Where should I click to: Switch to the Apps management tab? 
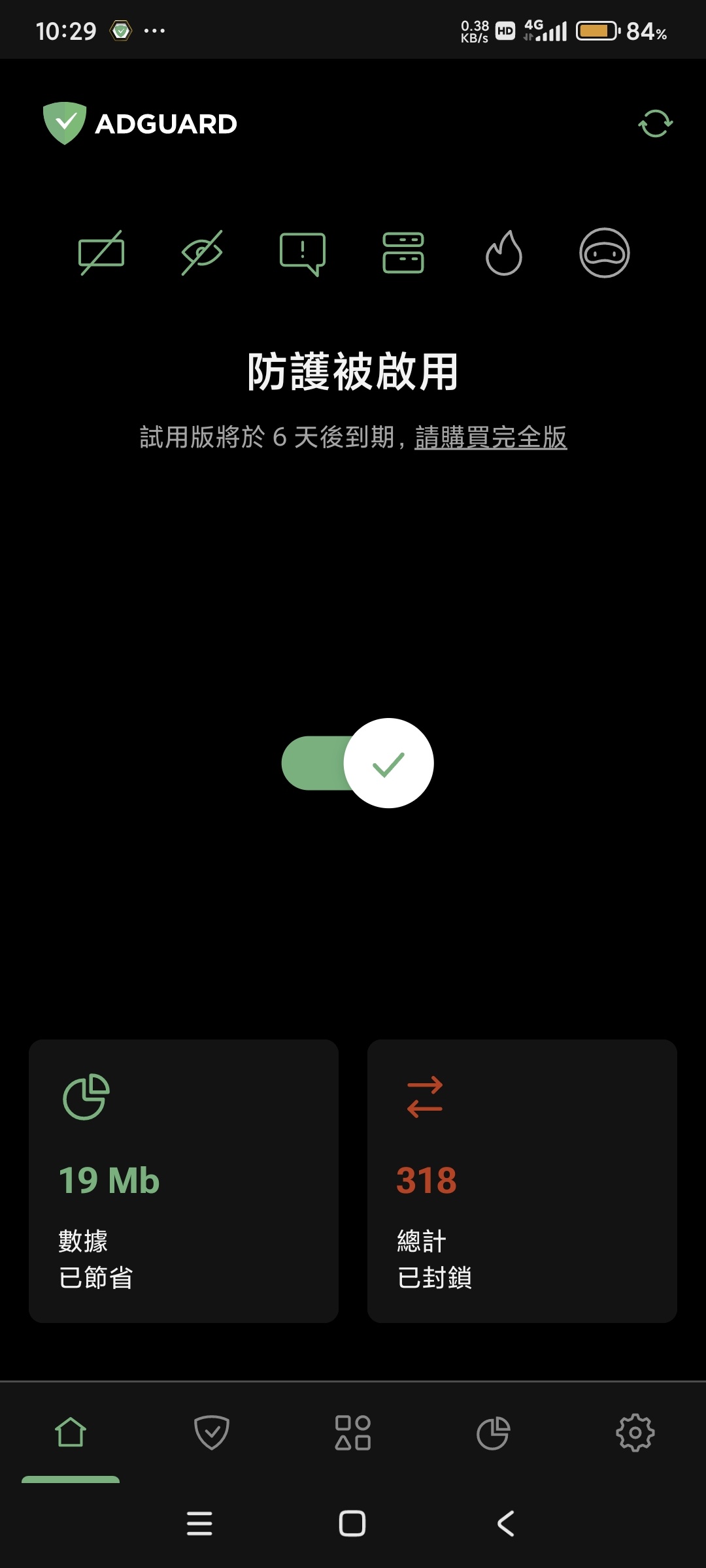(x=353, y=1433)
